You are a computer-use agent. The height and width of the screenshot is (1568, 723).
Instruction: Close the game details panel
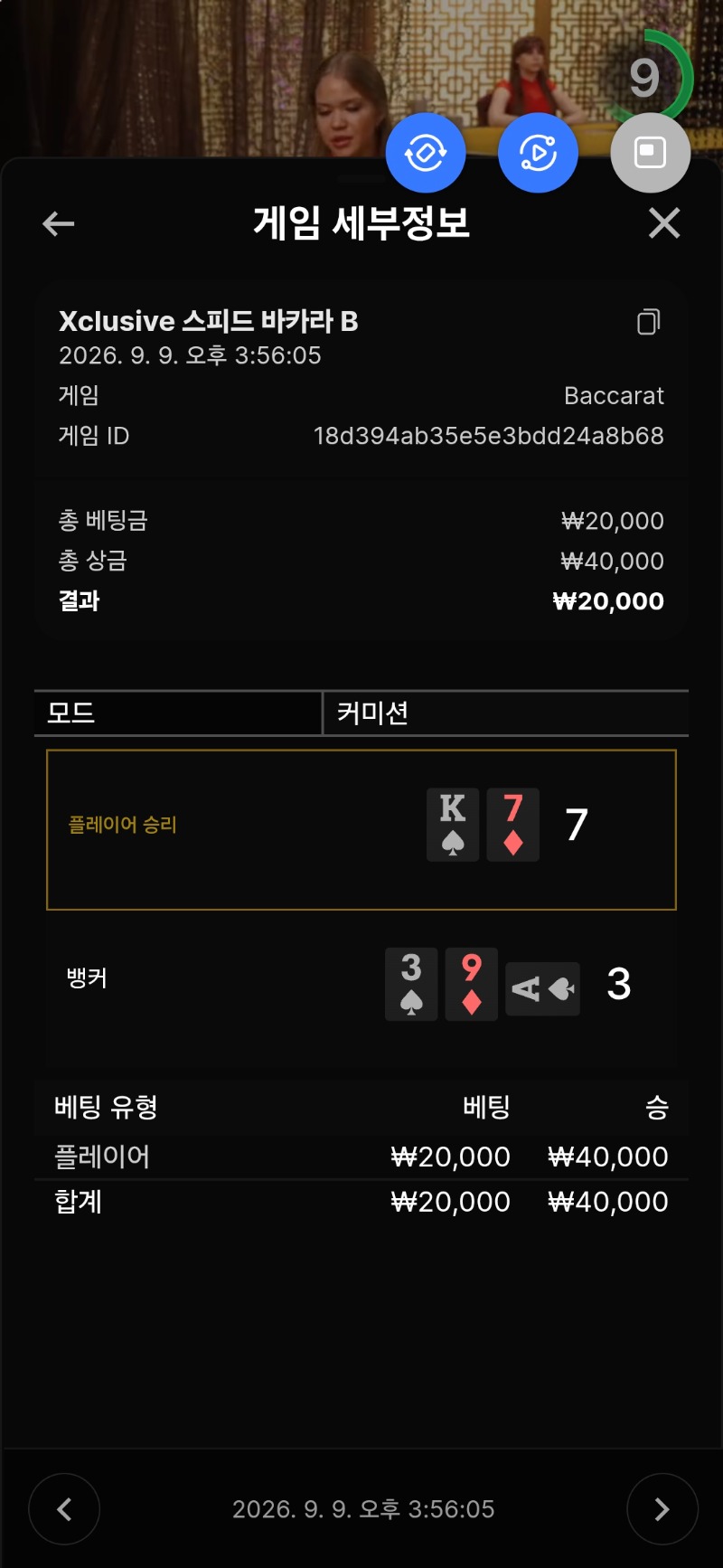coord(664,222)
